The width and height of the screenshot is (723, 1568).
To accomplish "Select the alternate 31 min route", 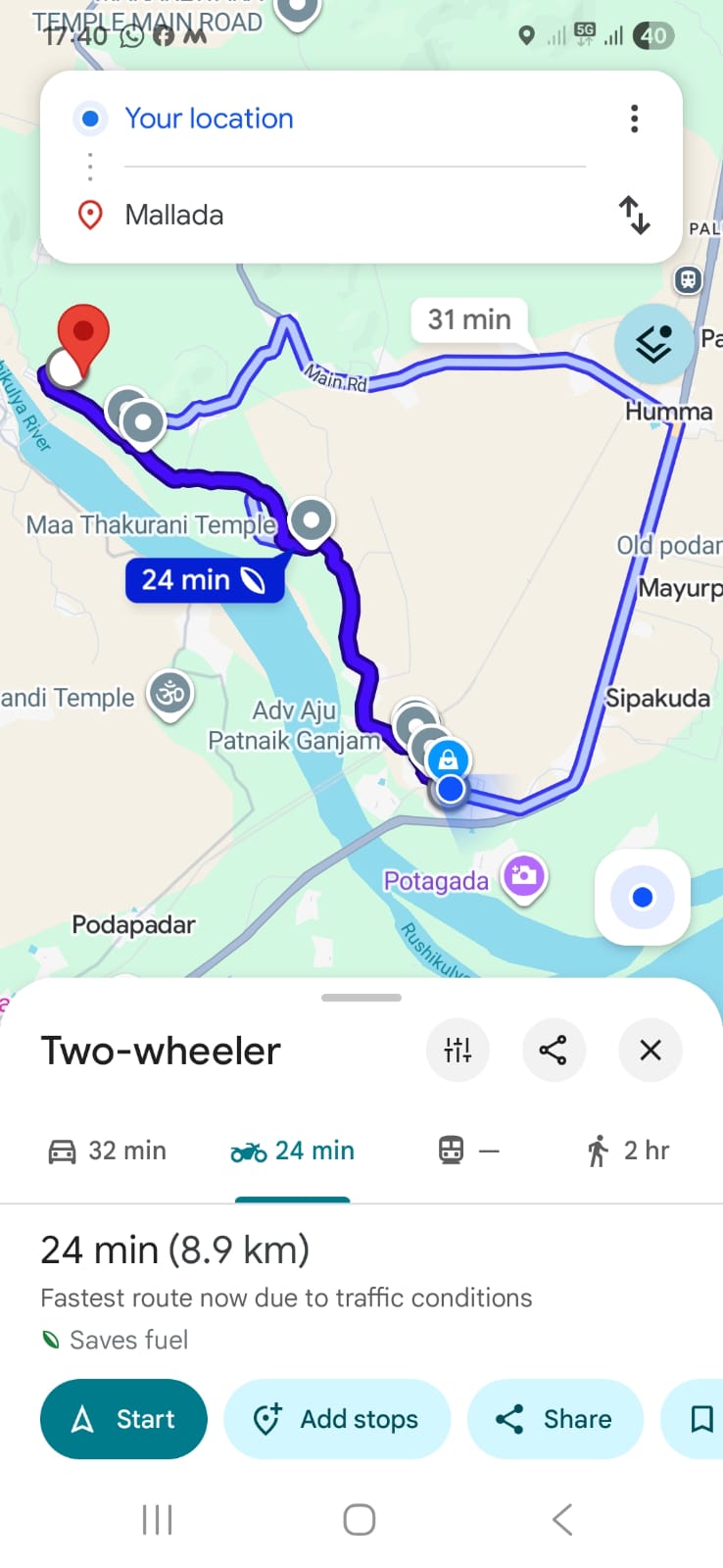I will pos(469,319).
